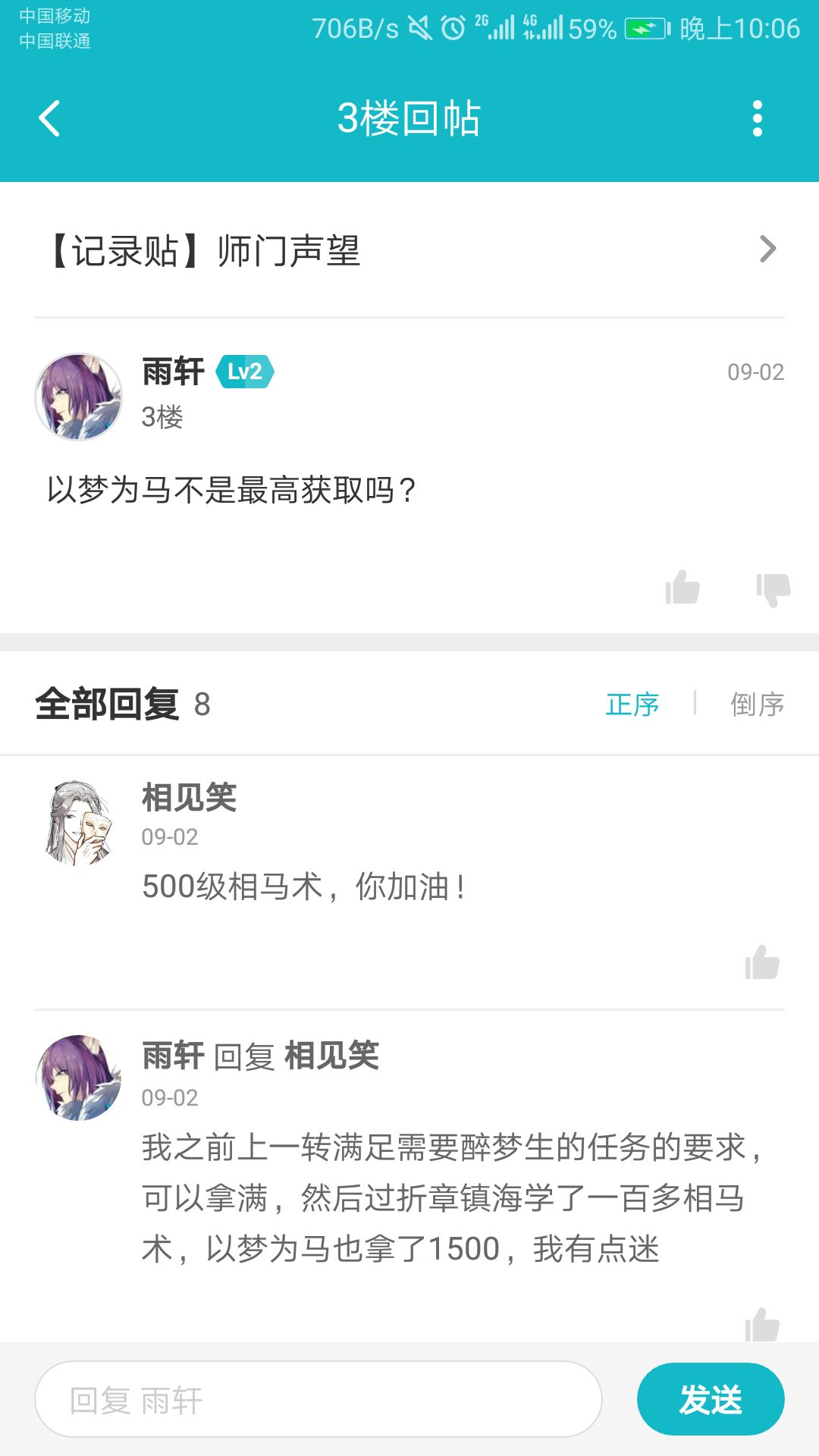
Task: Switch to 倒序 descending order
Action: point(758,704)
